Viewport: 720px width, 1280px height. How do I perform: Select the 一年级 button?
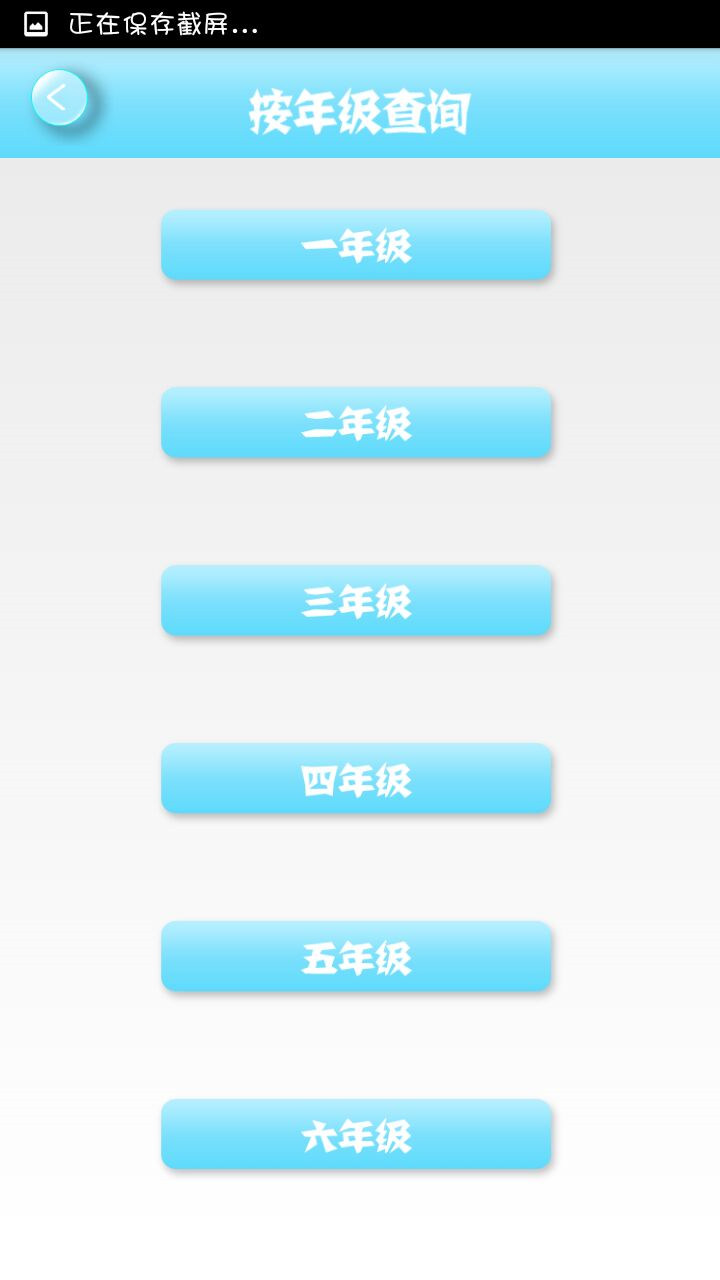click(x=356, y=245)
